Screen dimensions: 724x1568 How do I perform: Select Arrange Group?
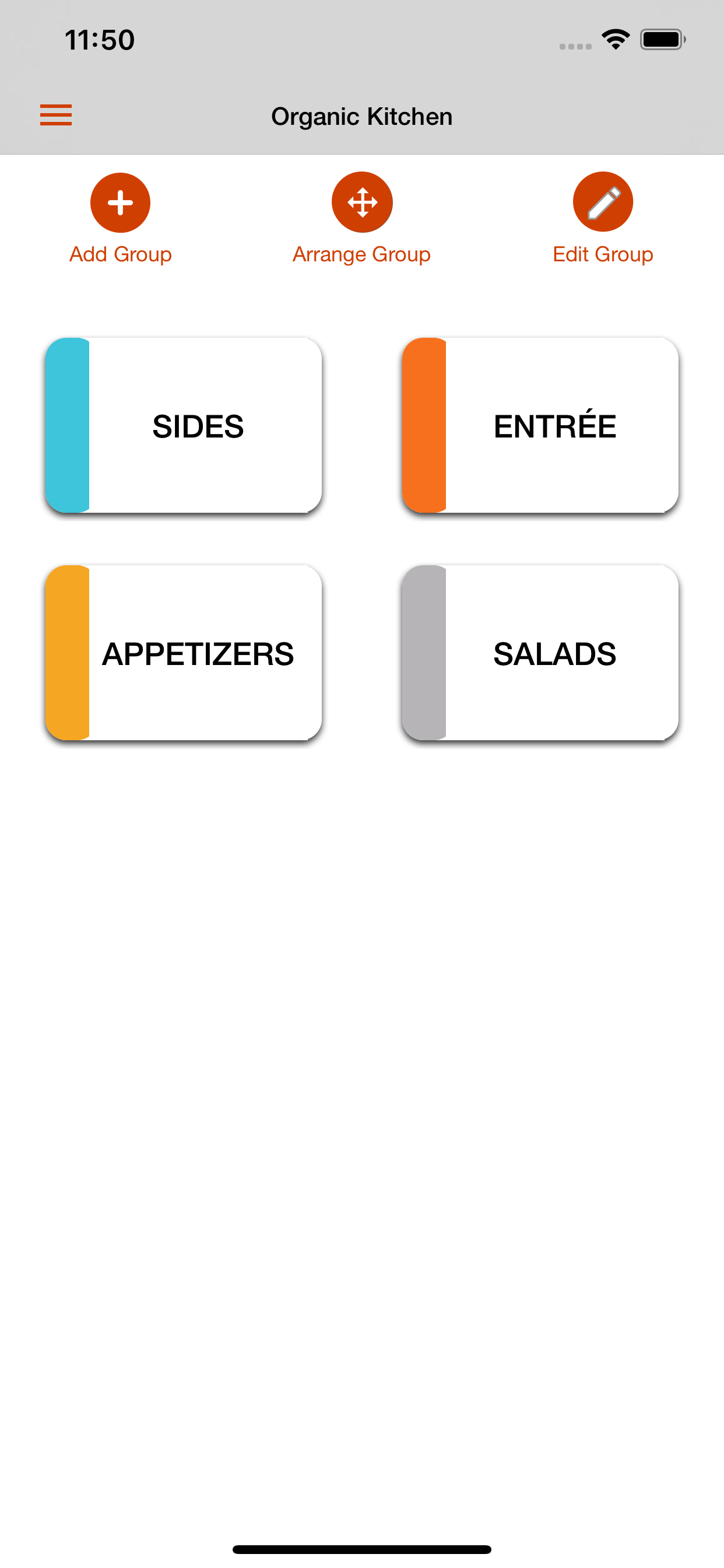click(x=362, y=219)
